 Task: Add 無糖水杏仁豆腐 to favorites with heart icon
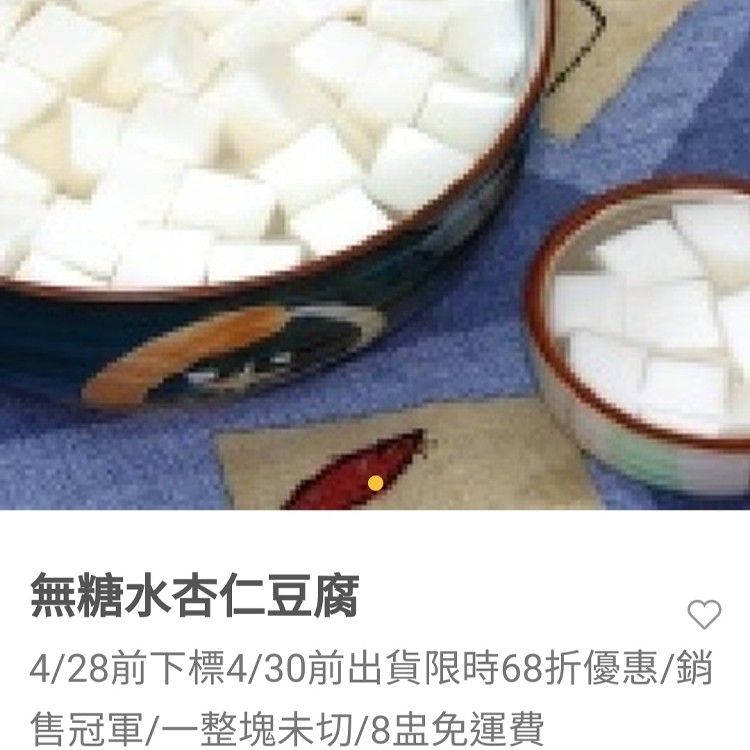click(x=704, y=614)
